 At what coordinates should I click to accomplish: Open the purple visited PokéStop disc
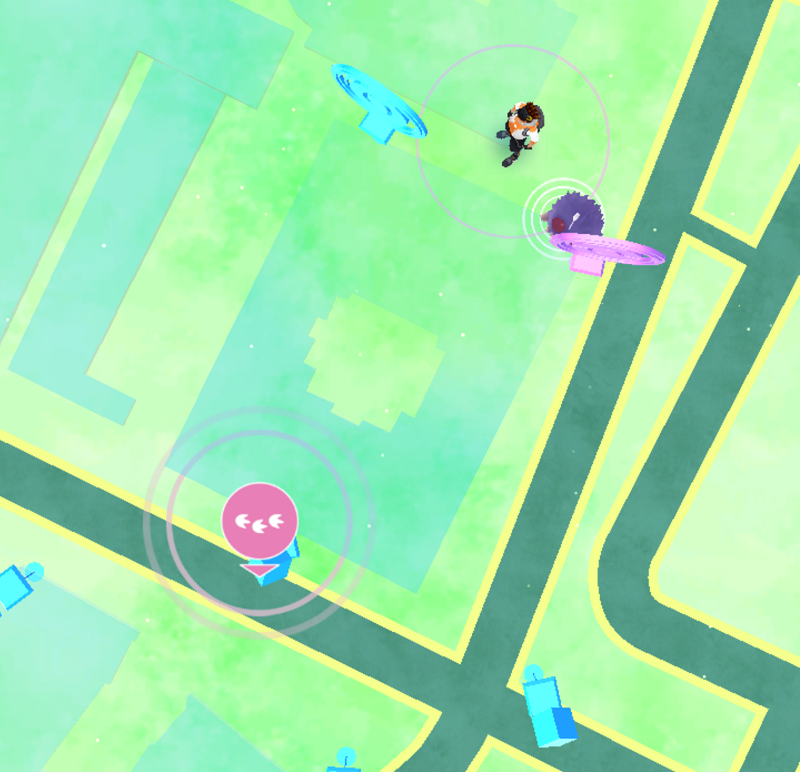coord(607,249)
